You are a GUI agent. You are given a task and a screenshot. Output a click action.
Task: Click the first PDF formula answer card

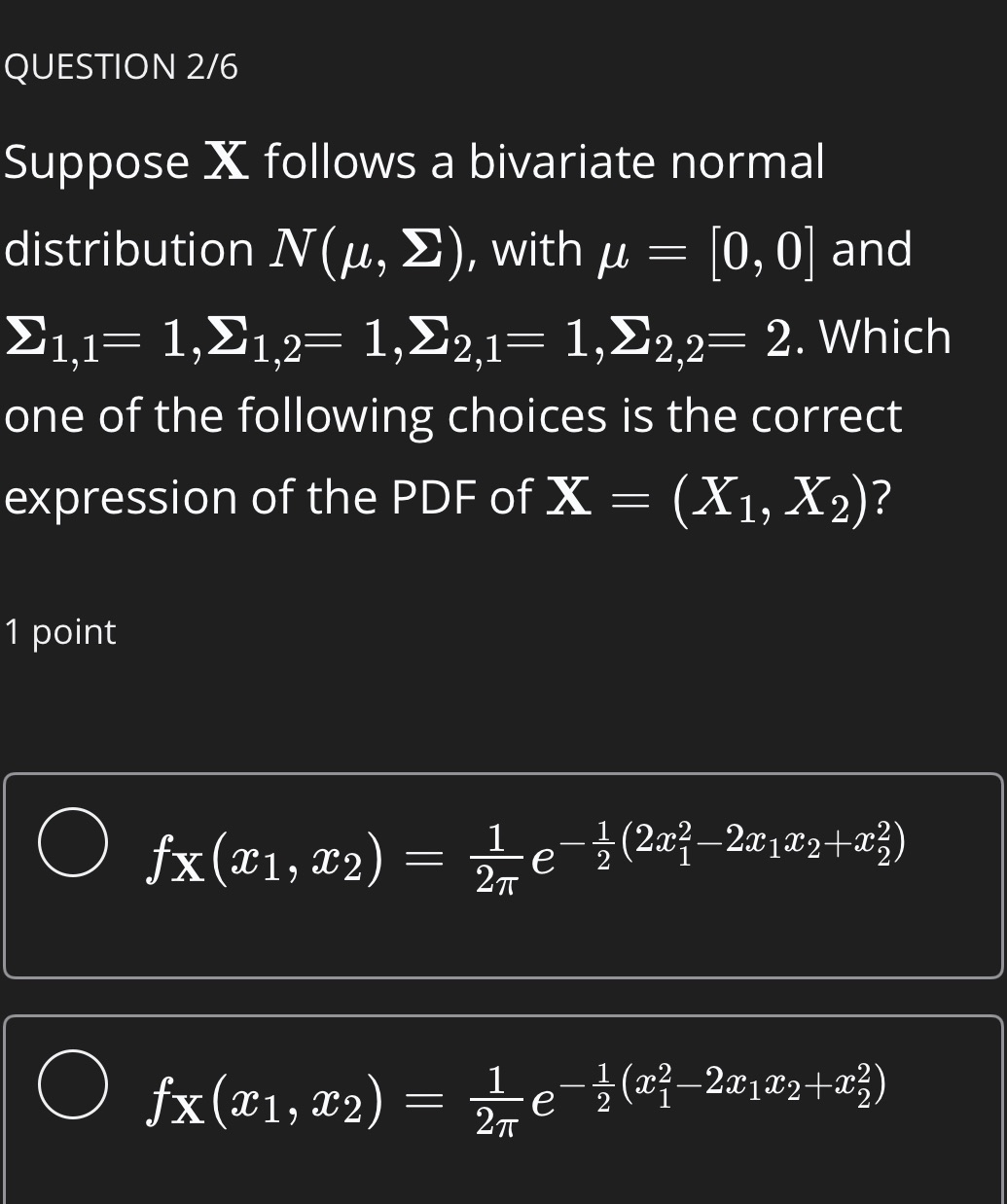(503, 873)
